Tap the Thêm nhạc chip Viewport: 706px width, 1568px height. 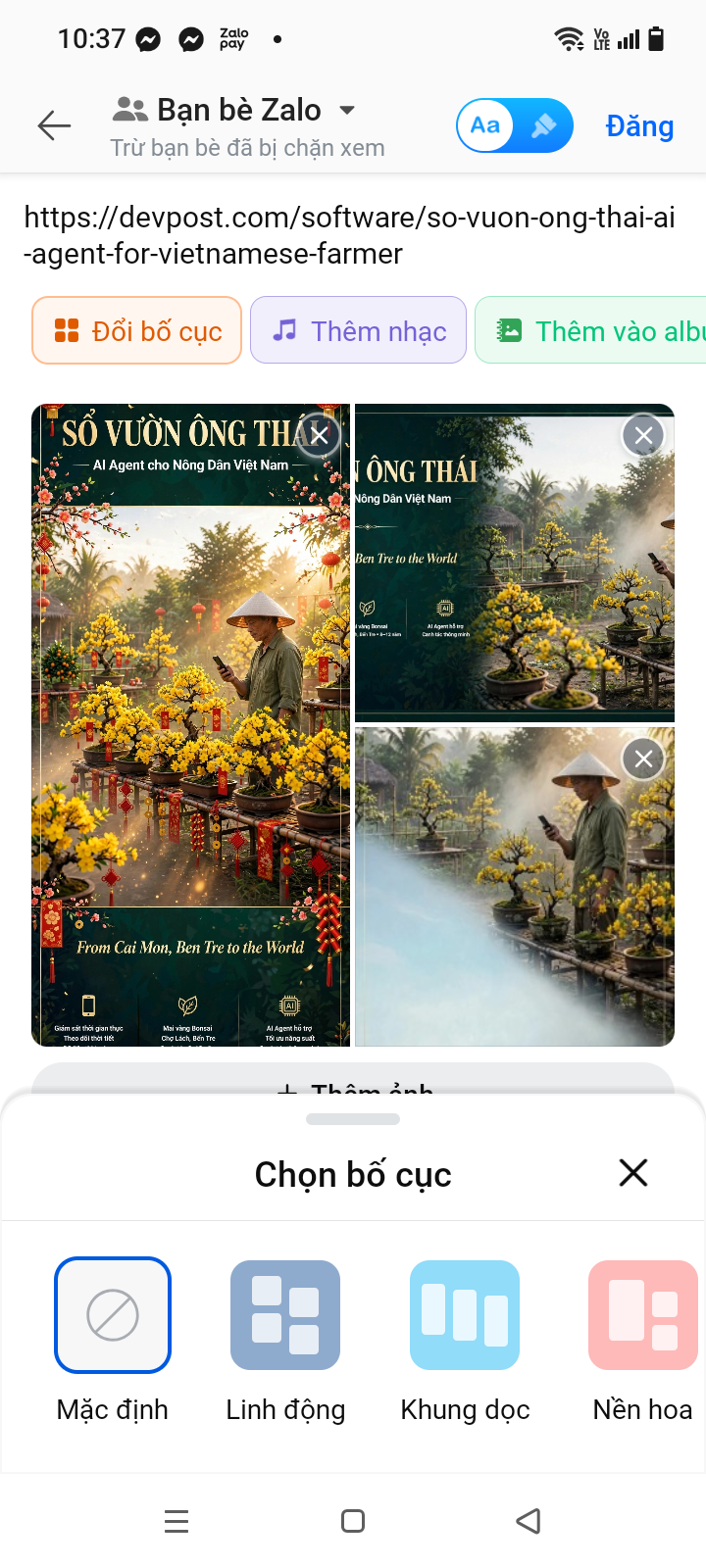click(x=358, y=330)
